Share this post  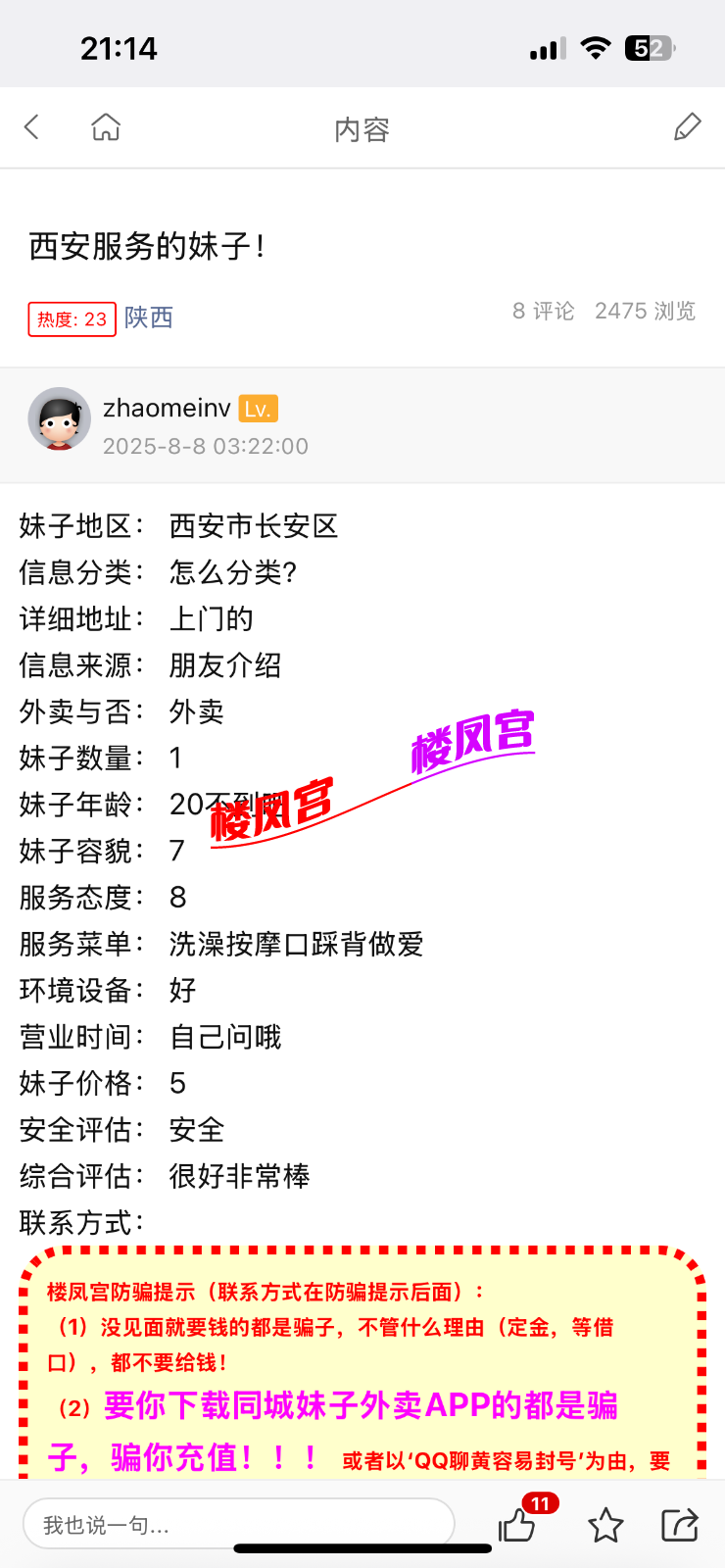tap(679, 1525)
